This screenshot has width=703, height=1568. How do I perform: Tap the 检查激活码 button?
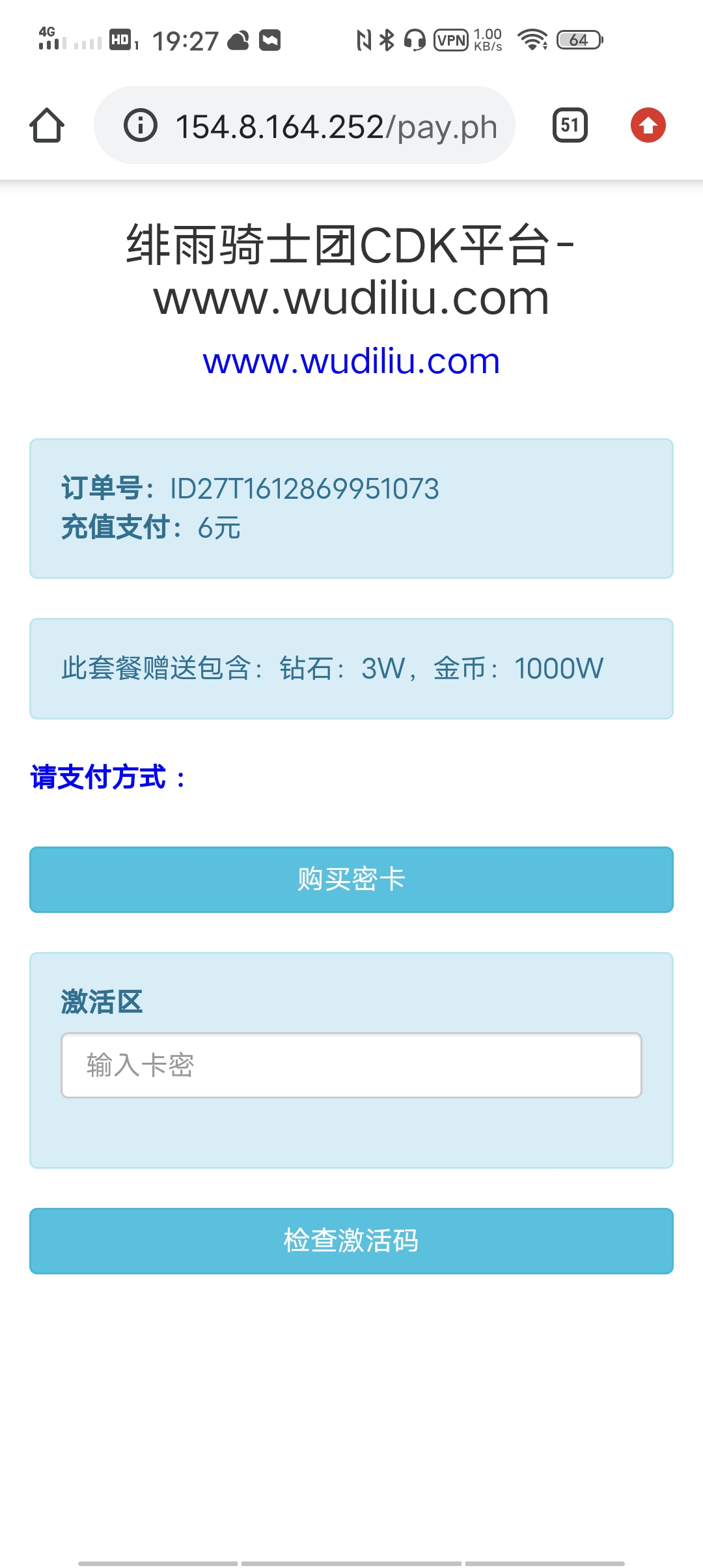click(x=351, y=1241)
